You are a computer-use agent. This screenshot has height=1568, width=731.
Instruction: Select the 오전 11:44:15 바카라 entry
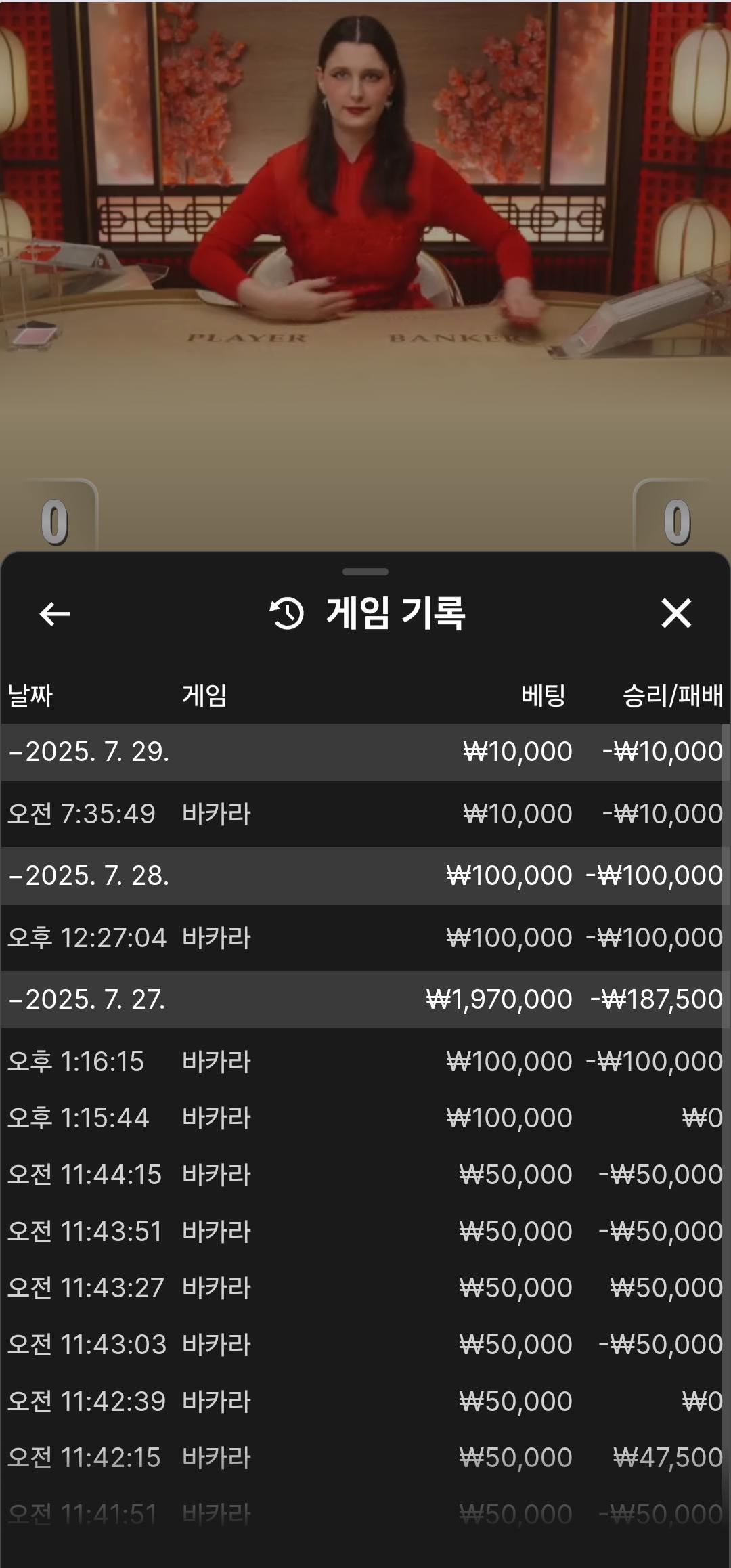pyautogui.click(x=364, y=1175)
